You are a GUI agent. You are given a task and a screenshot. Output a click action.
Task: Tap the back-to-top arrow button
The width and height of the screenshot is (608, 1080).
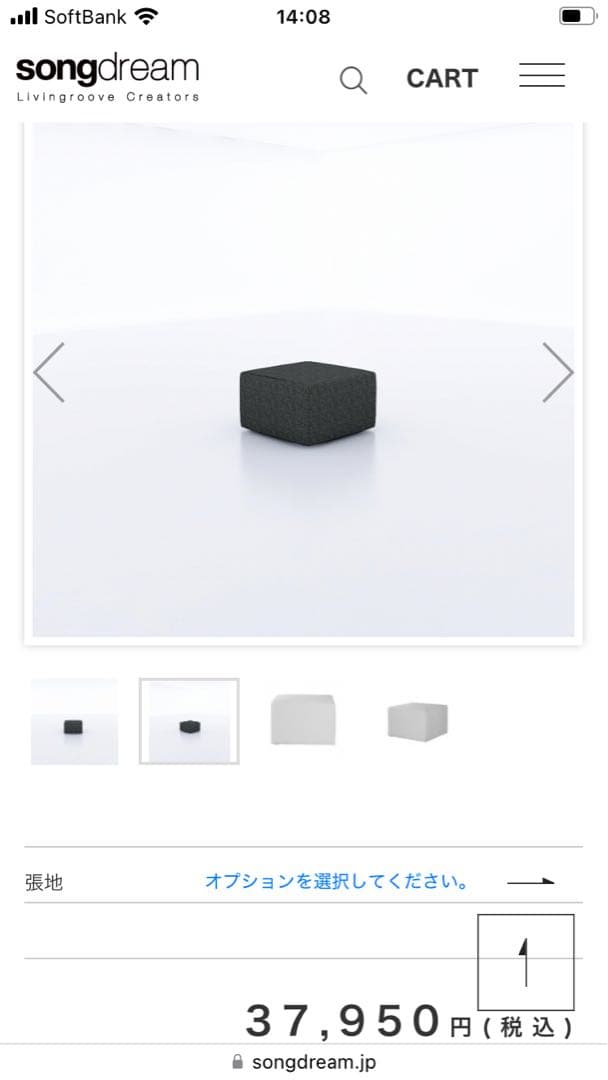pos(526,961)
